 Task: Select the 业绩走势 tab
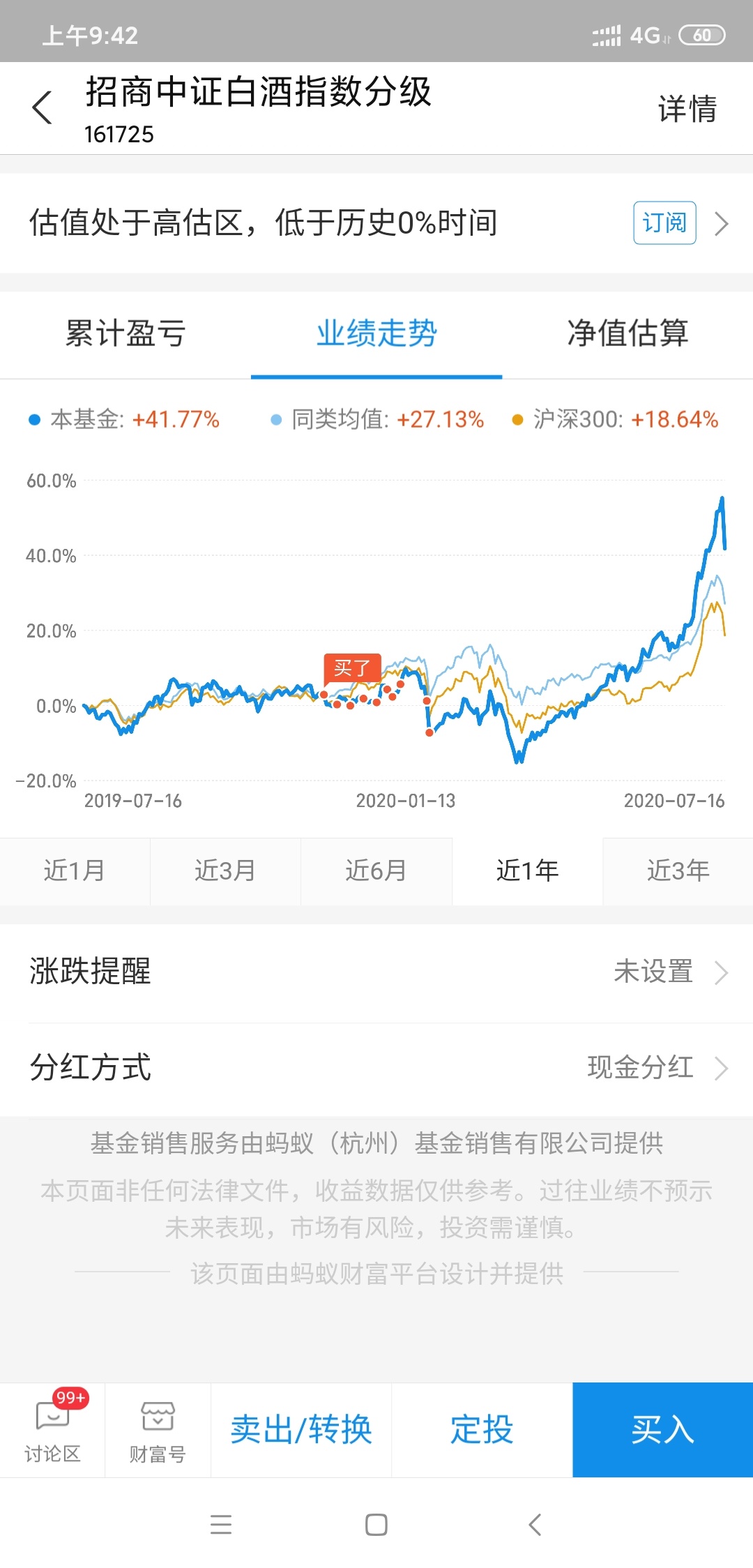[x=376, y=333]
